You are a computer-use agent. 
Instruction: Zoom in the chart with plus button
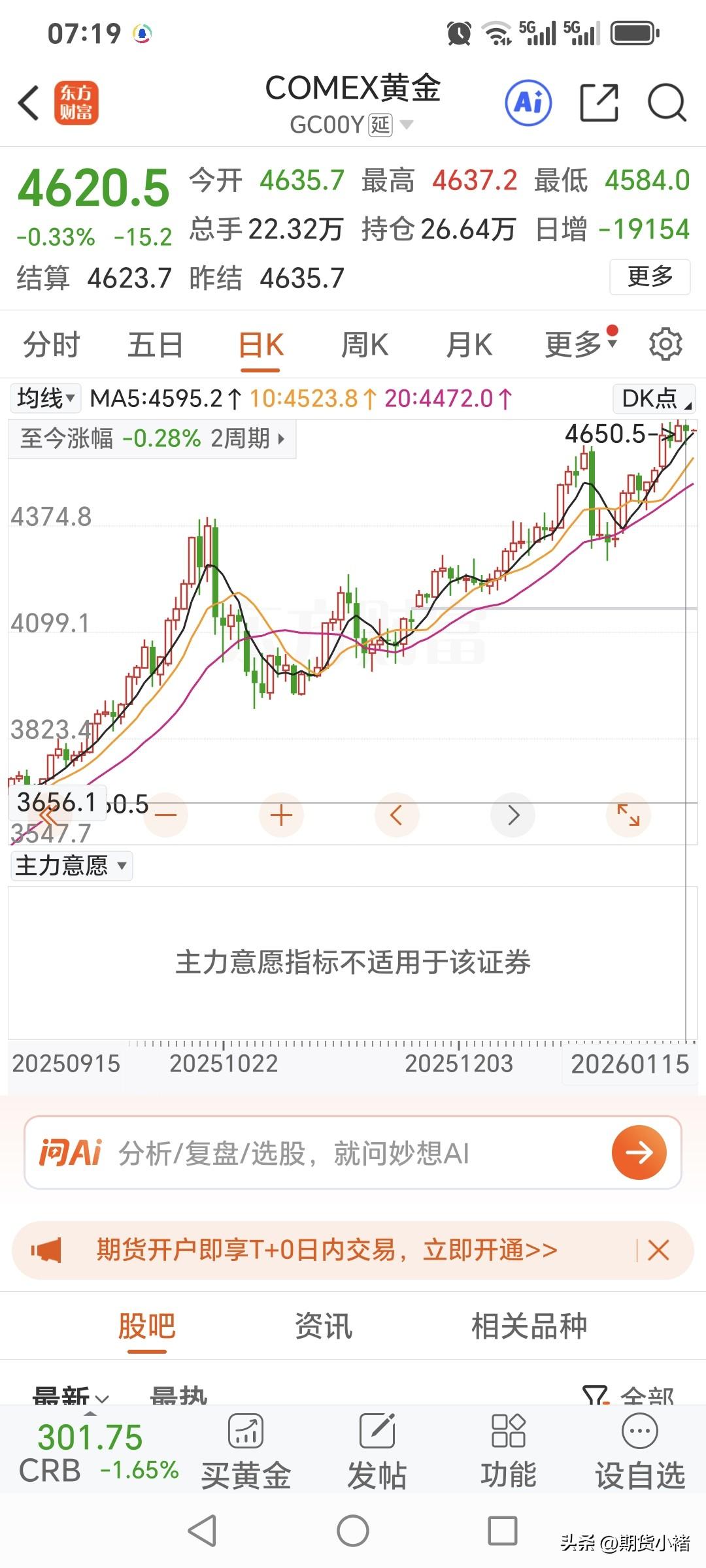tap(281, 815)
